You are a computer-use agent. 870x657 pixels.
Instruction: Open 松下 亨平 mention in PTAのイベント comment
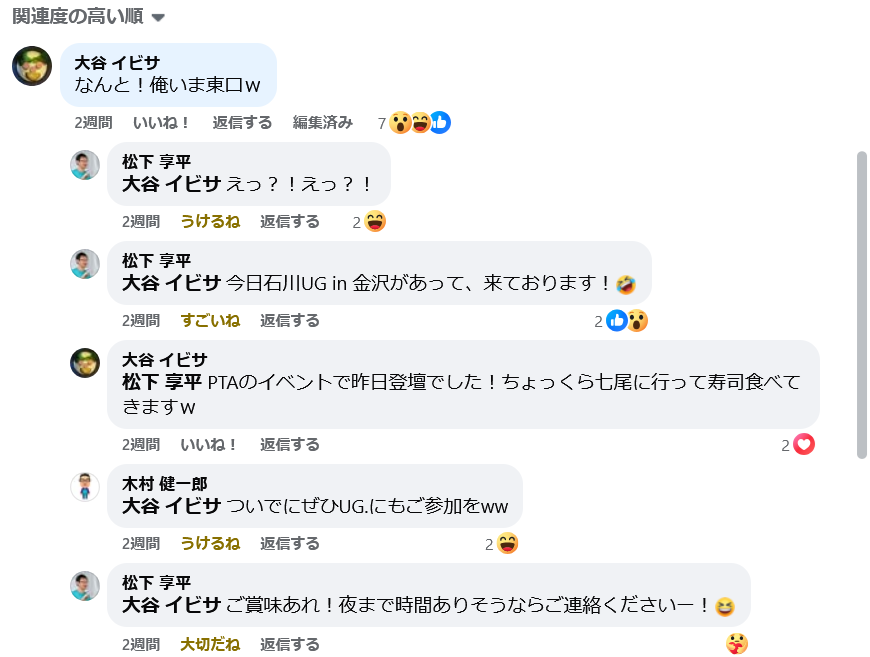162,383
